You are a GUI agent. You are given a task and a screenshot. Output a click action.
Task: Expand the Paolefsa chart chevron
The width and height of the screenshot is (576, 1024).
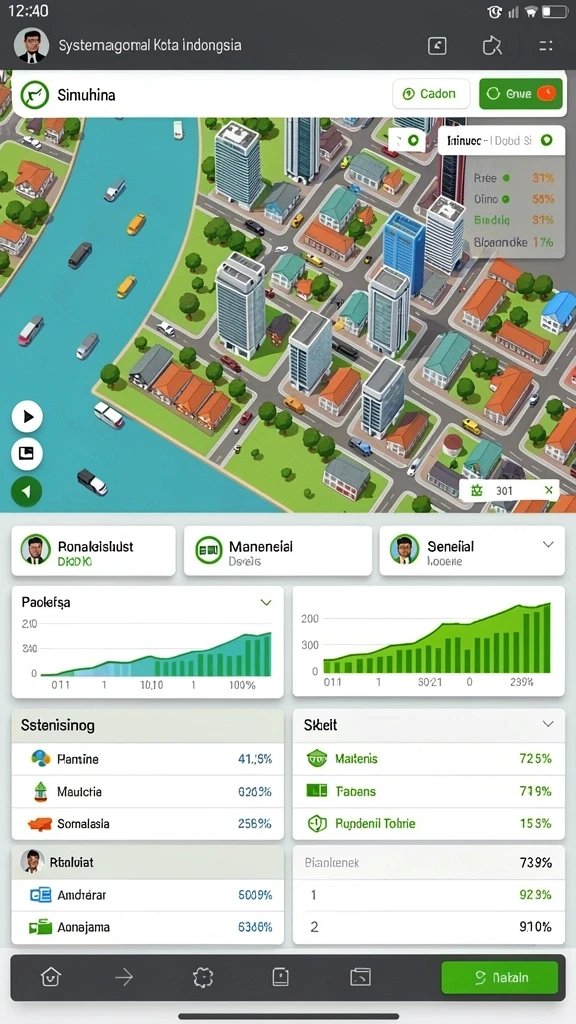coord(265,602)
